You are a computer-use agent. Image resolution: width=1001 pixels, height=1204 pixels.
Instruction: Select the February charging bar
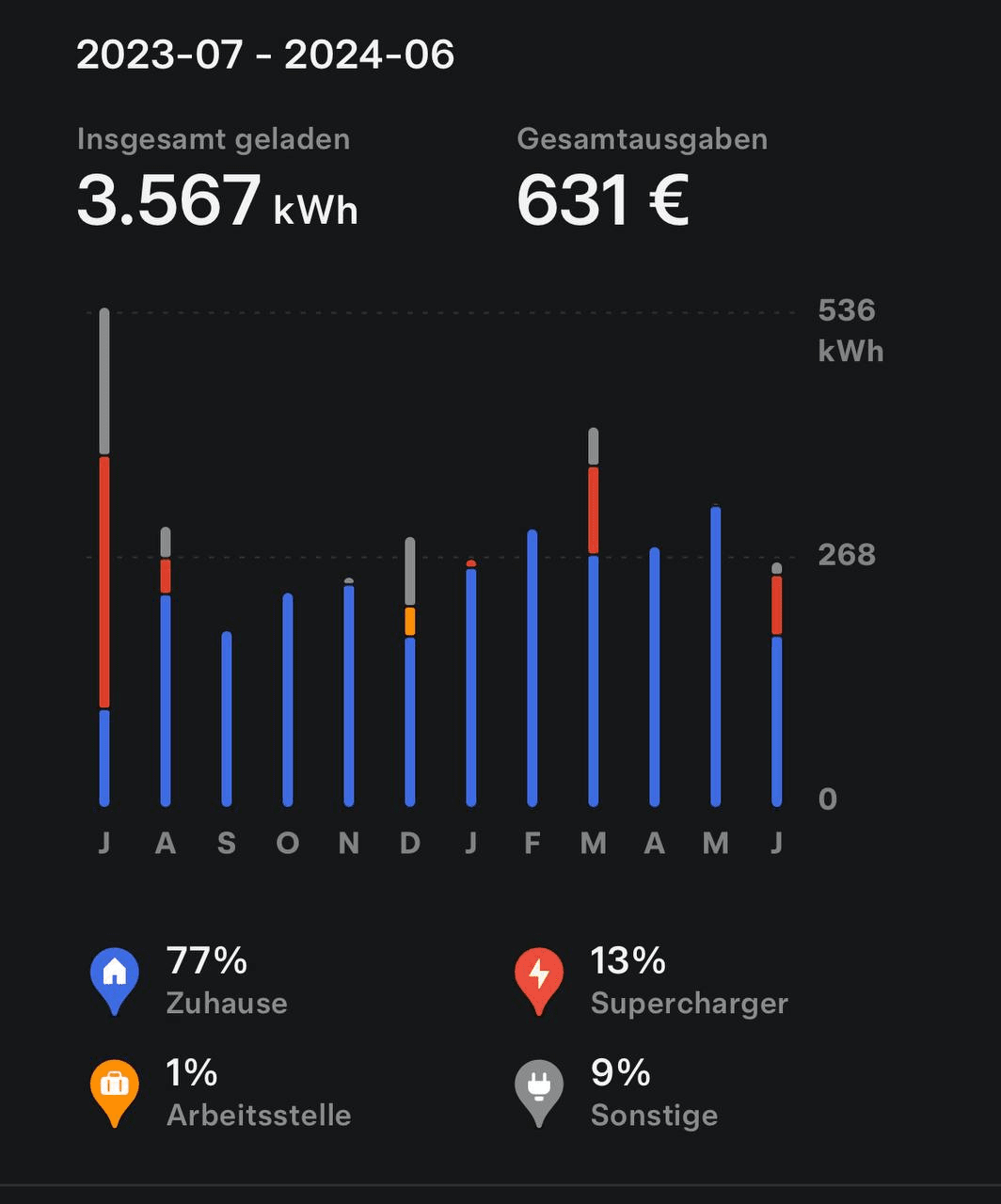(532, 669)
